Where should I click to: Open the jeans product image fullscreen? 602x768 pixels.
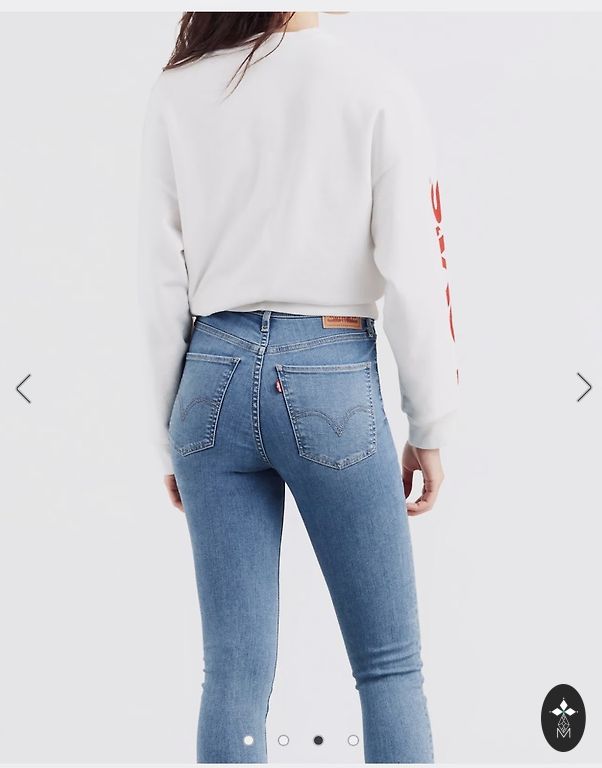pyautogui.click(x=300, y=400)
